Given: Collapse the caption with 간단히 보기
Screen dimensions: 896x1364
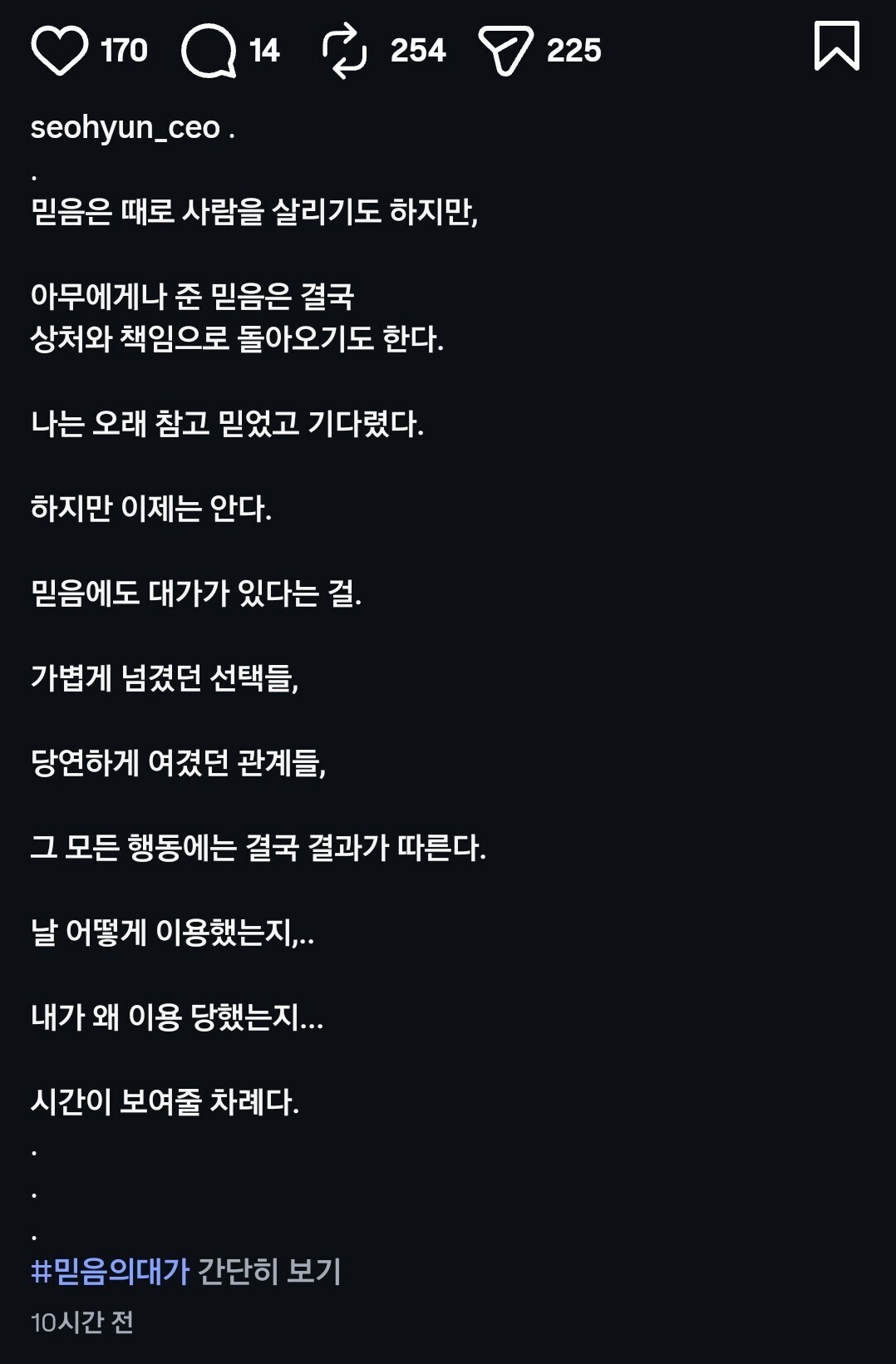Looking at the screenshot, I should click(269, 1271).
